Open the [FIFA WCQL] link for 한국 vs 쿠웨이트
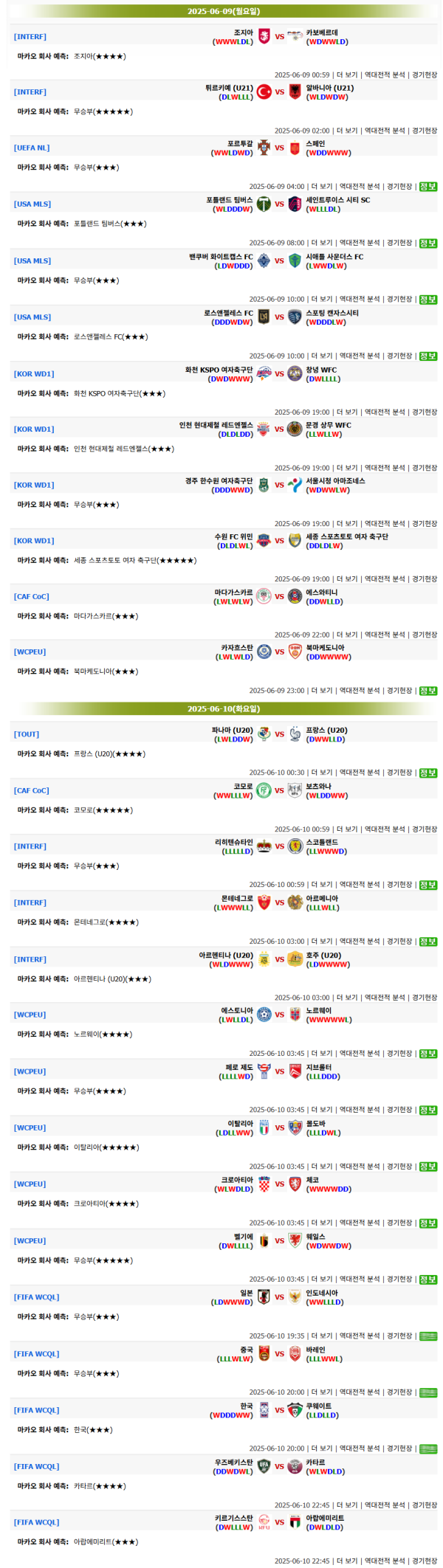 click(x=36, y=1410)
